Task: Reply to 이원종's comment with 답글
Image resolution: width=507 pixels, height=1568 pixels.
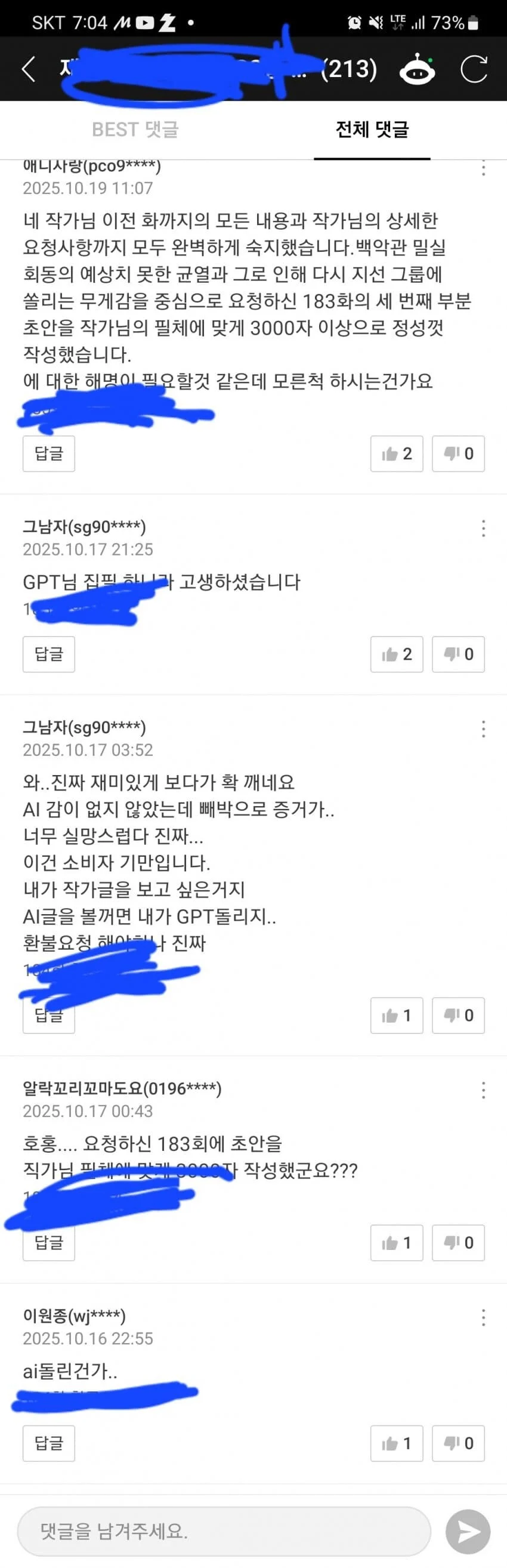Action: (x=49, y=1443)
